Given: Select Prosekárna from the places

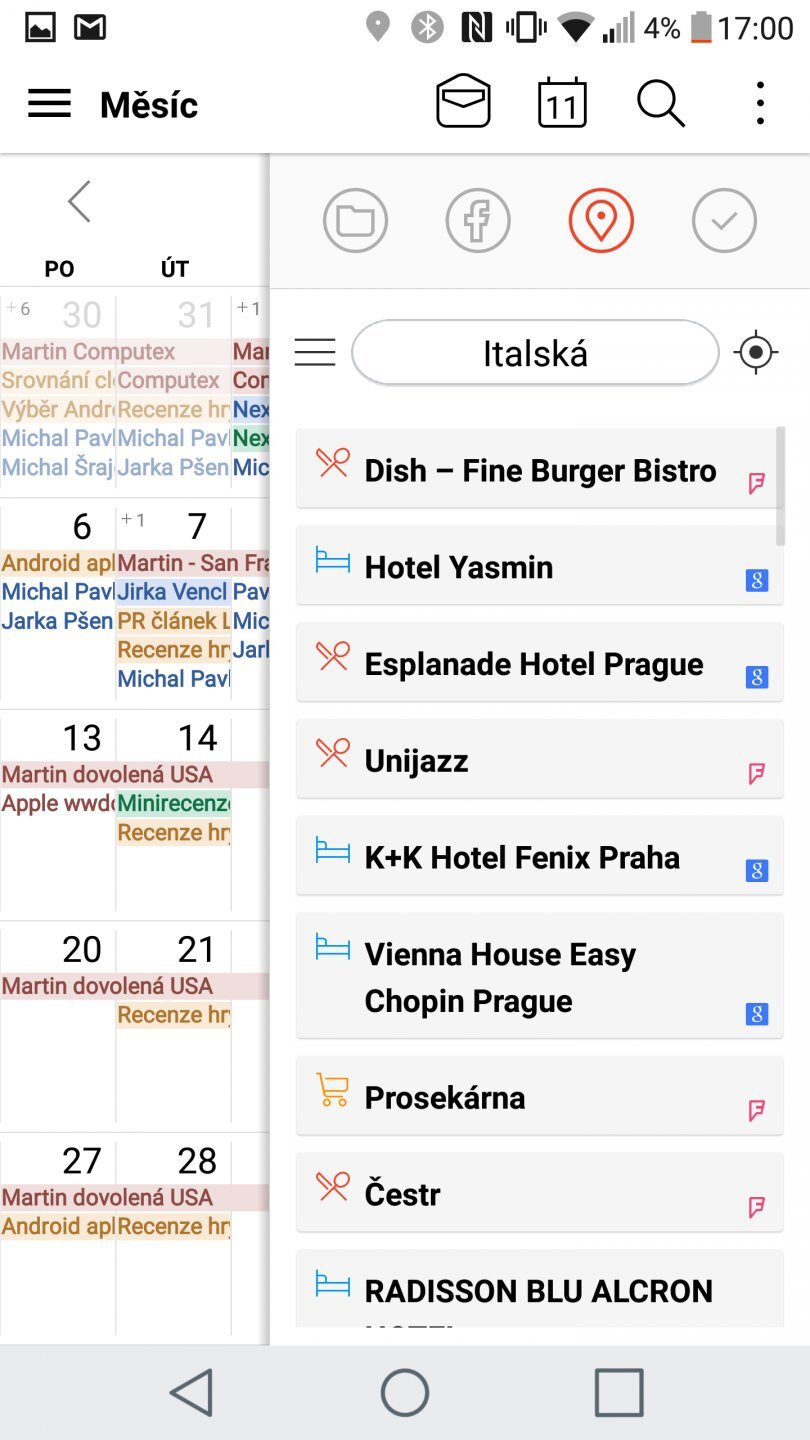Looking at the screenshot, I should (x=539, y=1097).
